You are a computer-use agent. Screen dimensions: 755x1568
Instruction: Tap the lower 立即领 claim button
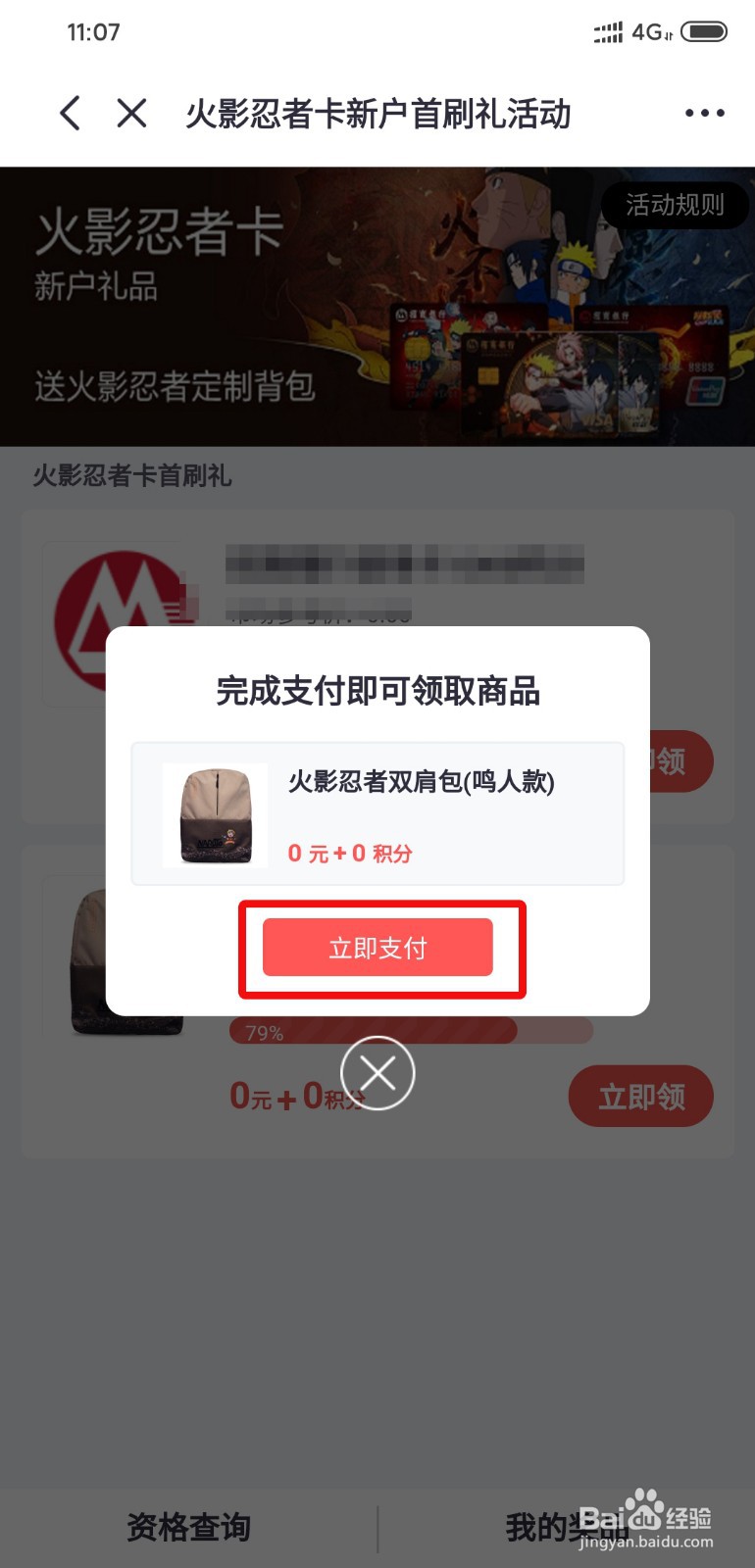[641, 1097]
